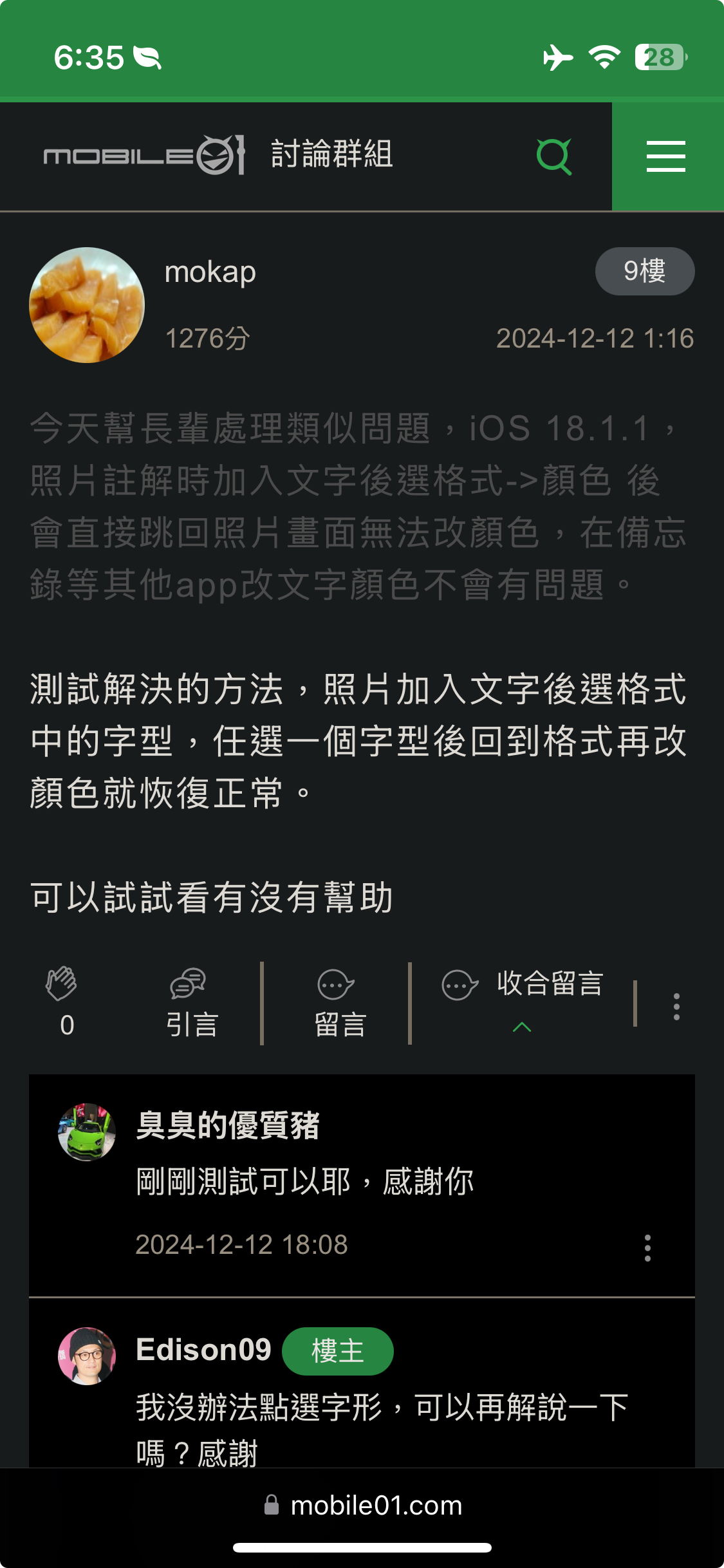Open 臭臭的優質豬's profile avatar
724x1568 pixels.
(x=87, y=1132)
